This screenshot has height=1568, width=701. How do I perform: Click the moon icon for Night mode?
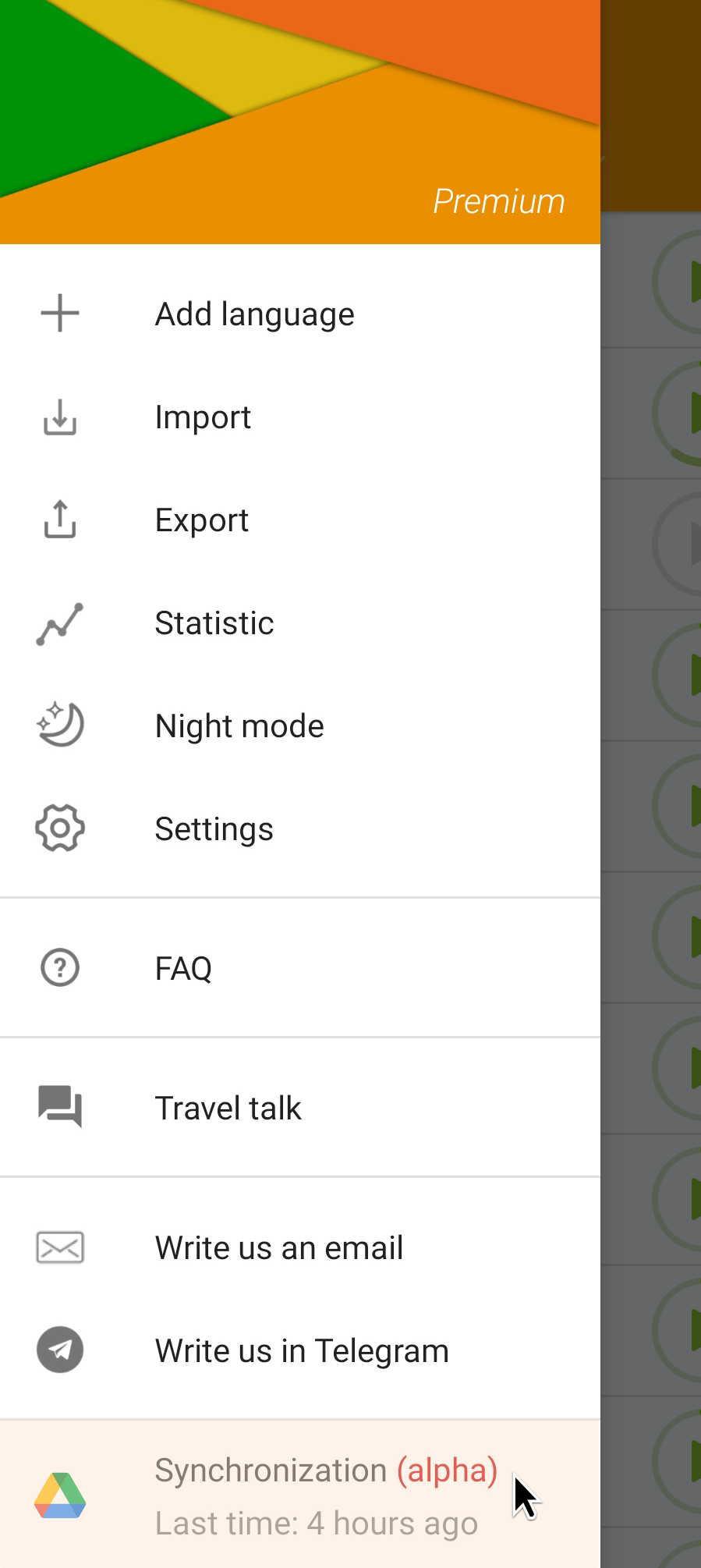pyautogui.click(x=59, y=725)
